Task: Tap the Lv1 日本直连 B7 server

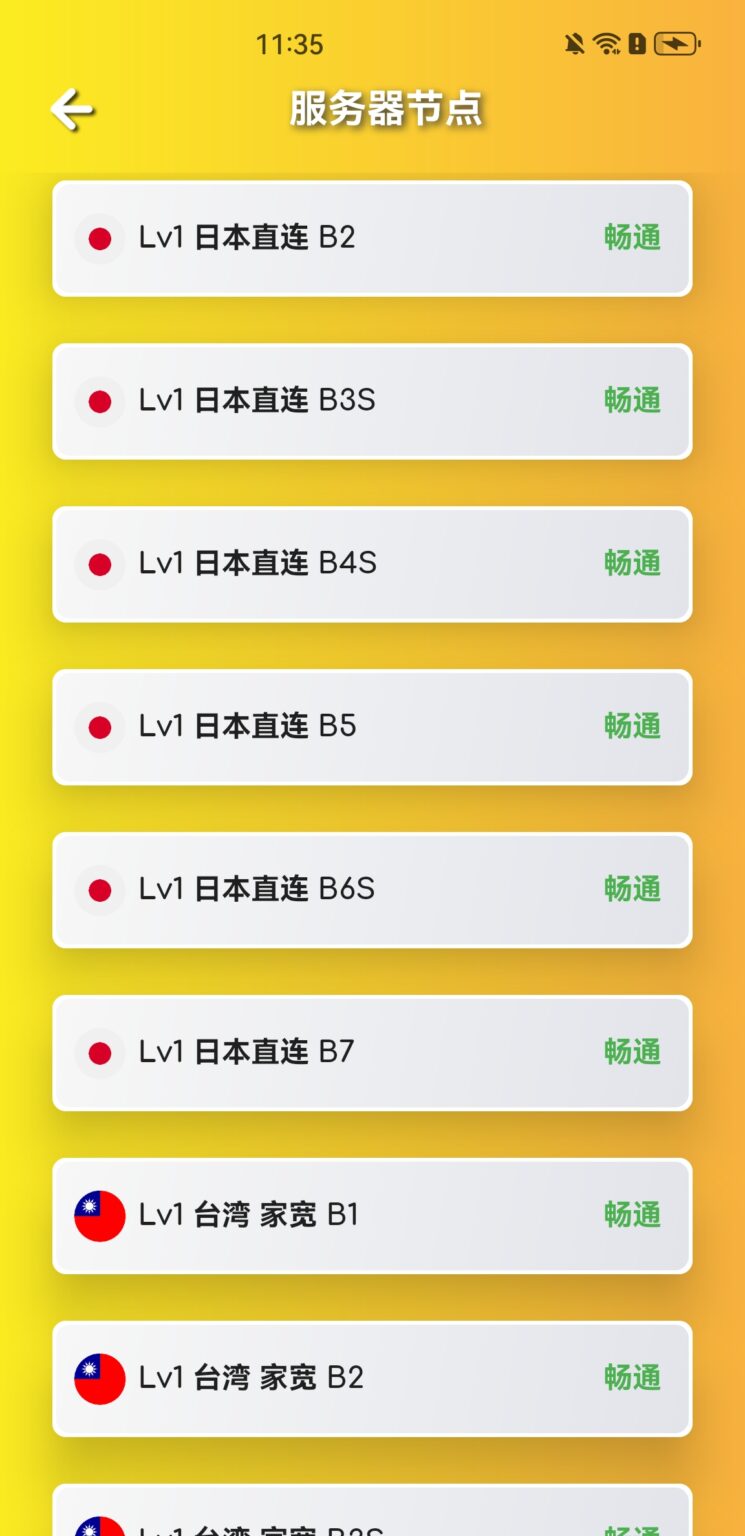Action: tap(372, 1053)
